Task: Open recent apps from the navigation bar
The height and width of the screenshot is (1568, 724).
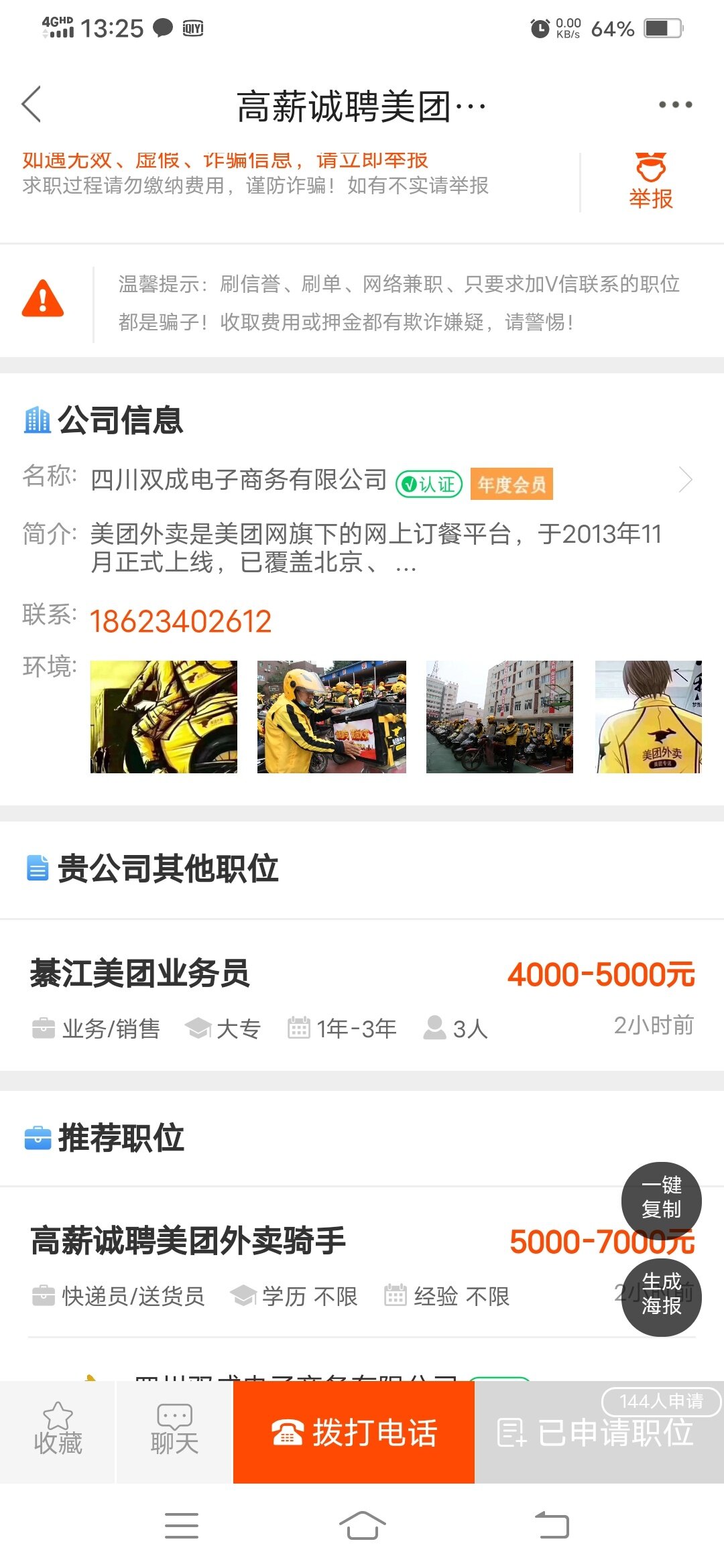Action: (x=181, y=1526)
